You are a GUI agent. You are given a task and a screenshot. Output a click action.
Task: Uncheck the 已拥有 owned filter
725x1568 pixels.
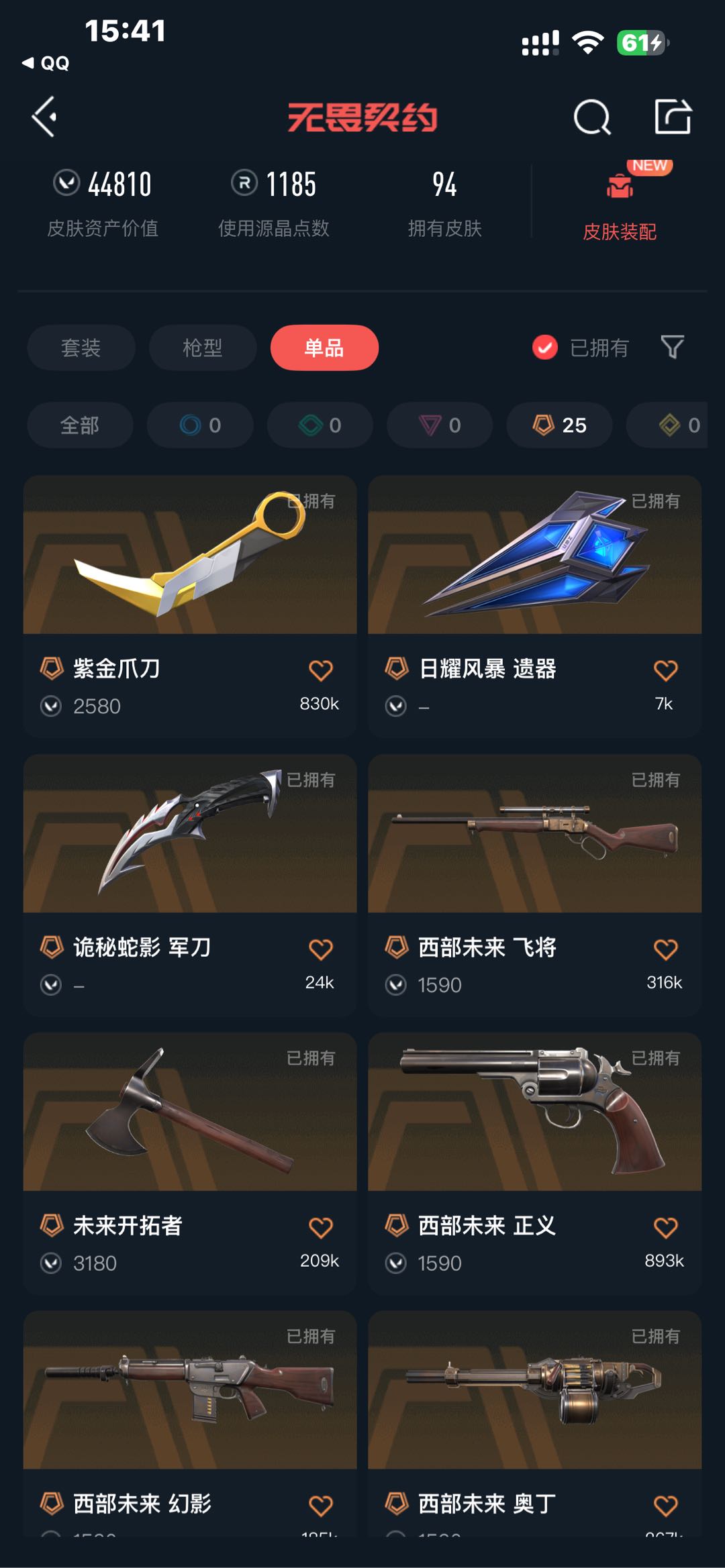click(x=581, y=348)
